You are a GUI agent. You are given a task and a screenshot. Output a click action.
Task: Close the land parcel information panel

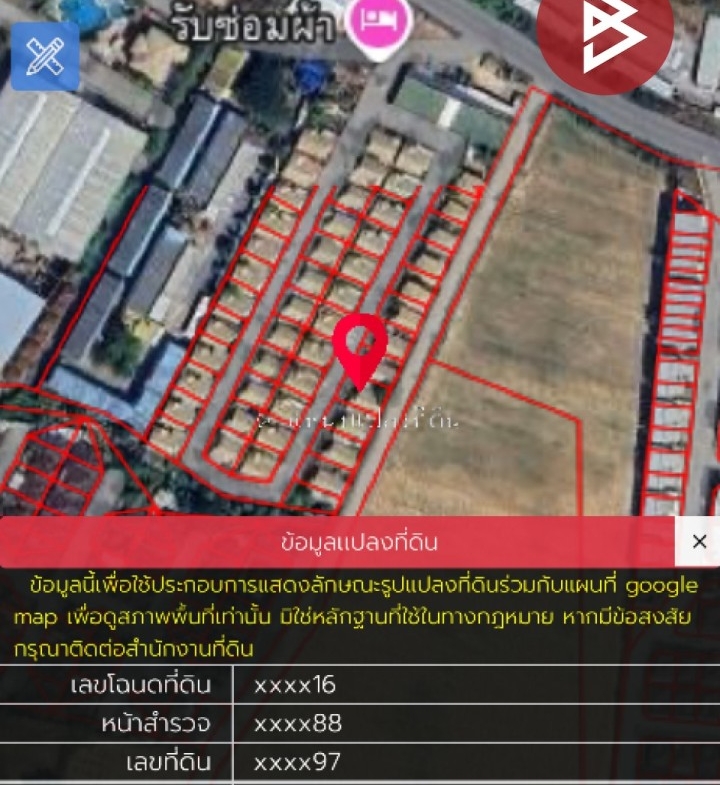(699, 542)
